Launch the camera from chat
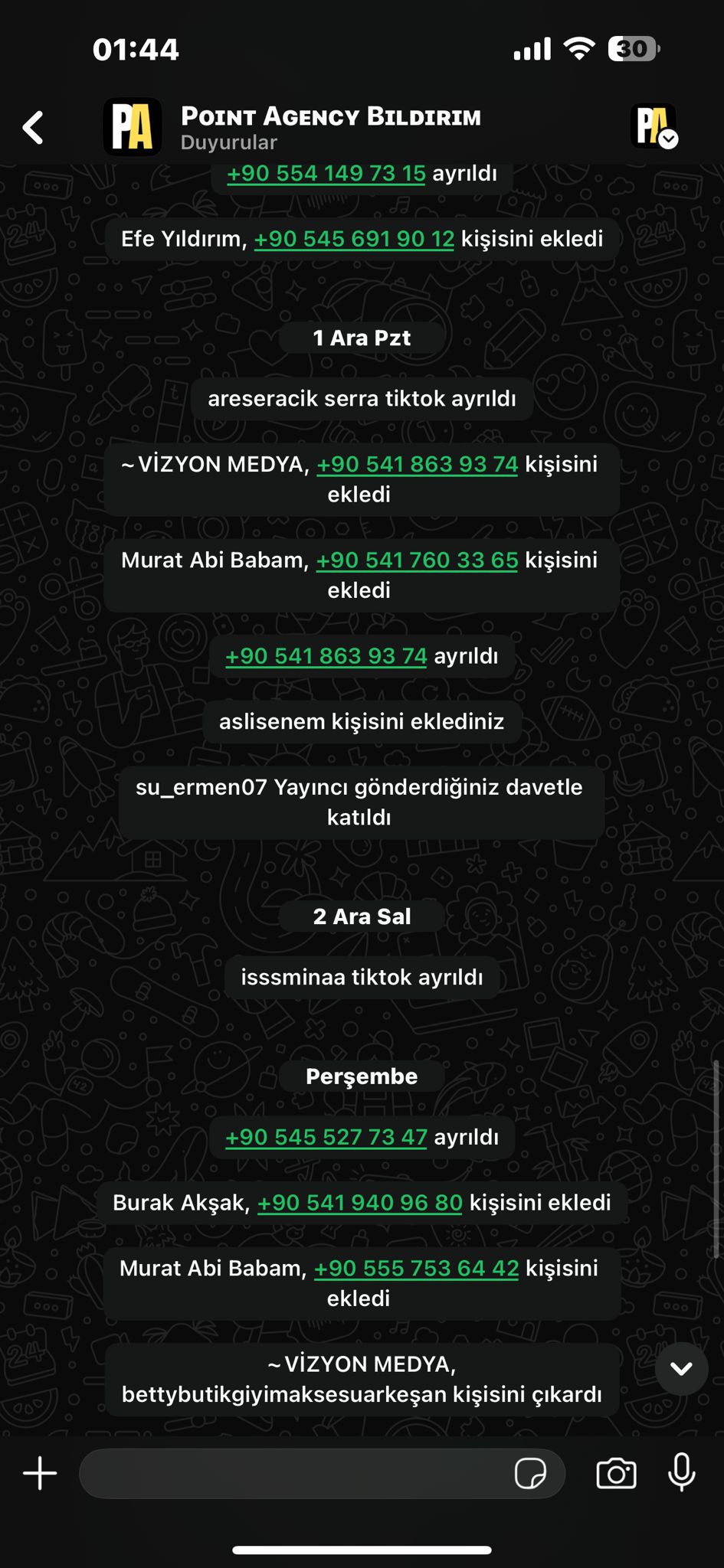Screen dimensions: 724x1568 click(616, 1473)
